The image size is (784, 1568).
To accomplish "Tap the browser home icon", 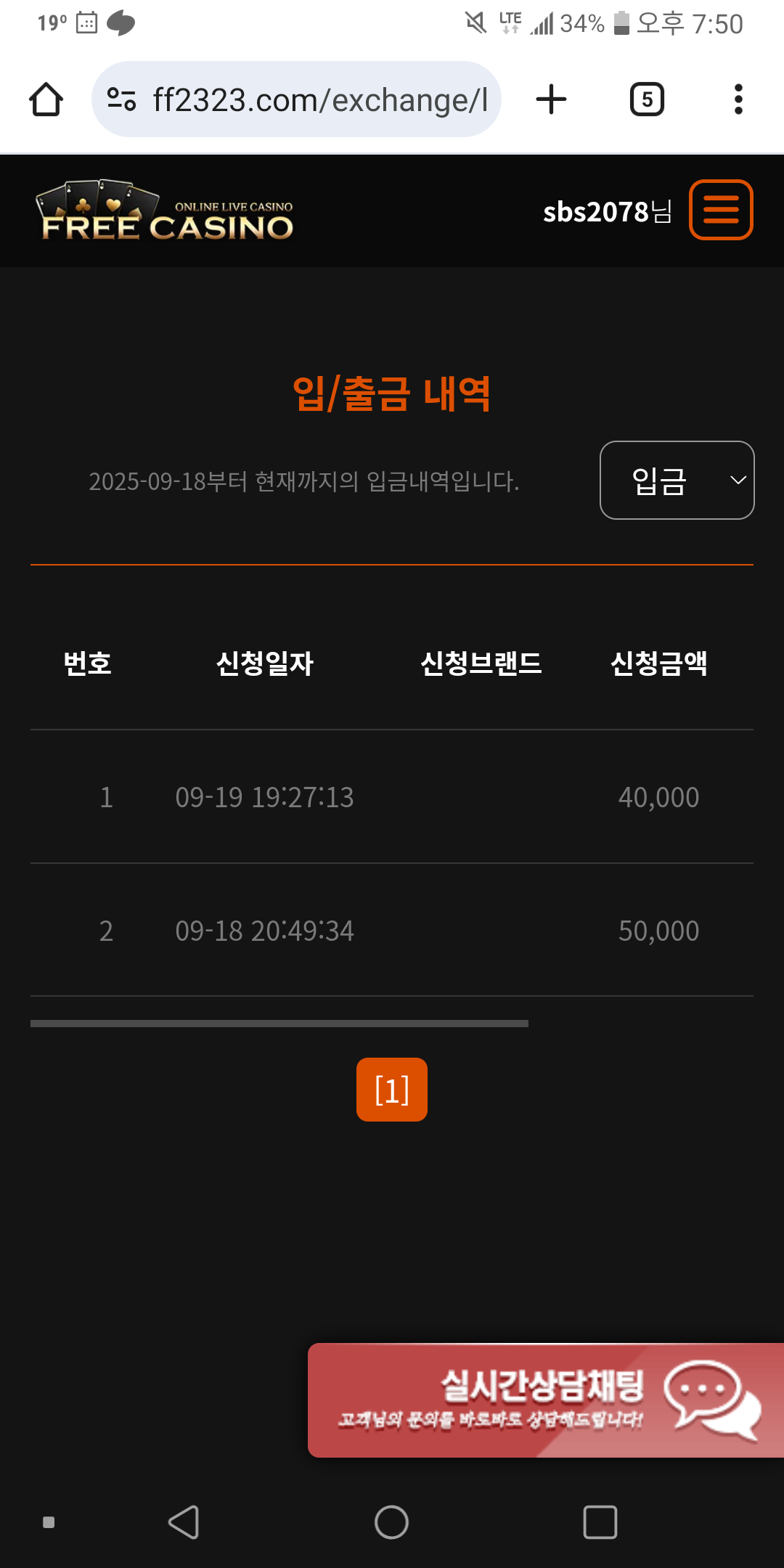I will [x=46, y=99].
